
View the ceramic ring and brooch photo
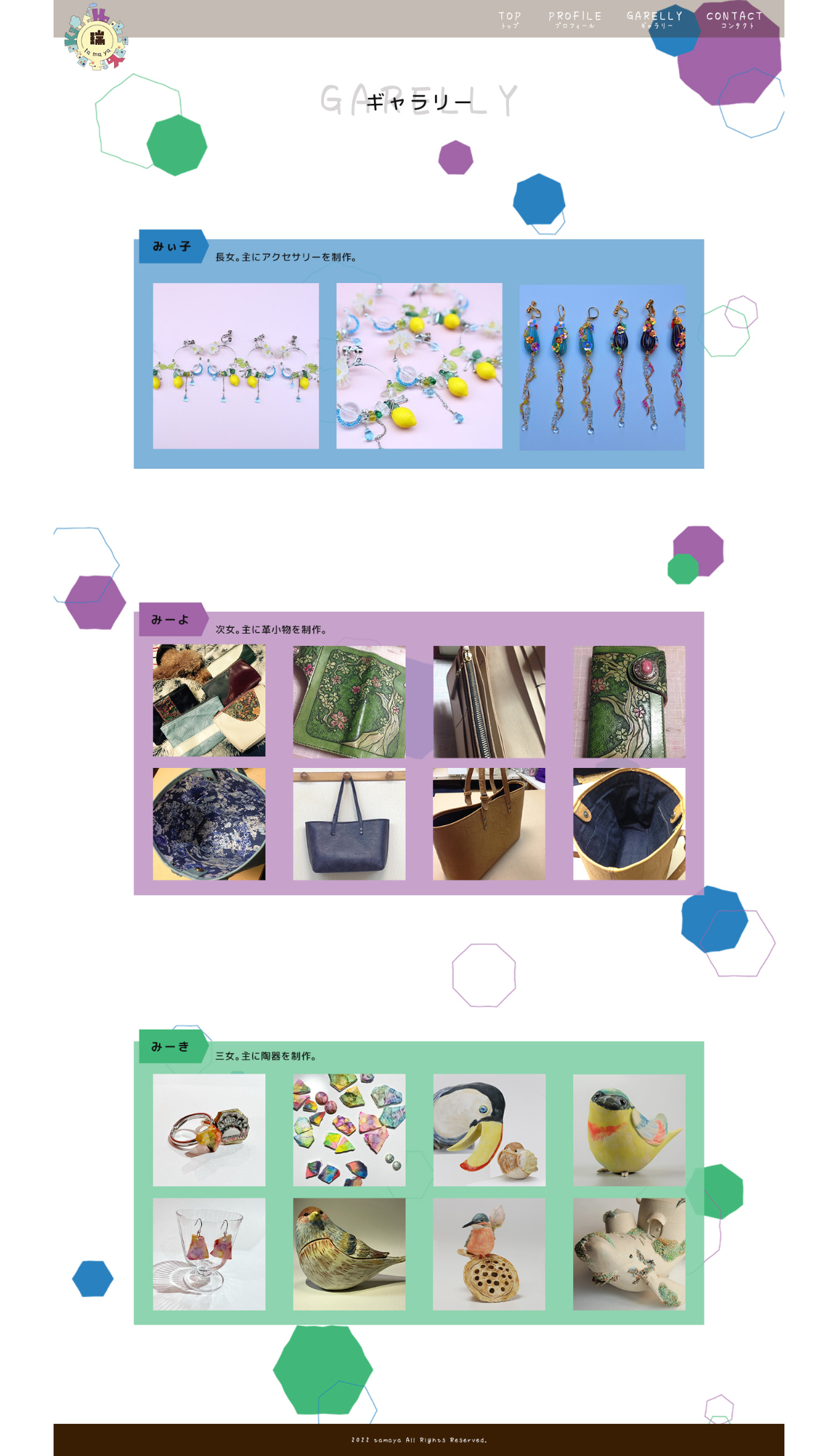(209, 1130)
